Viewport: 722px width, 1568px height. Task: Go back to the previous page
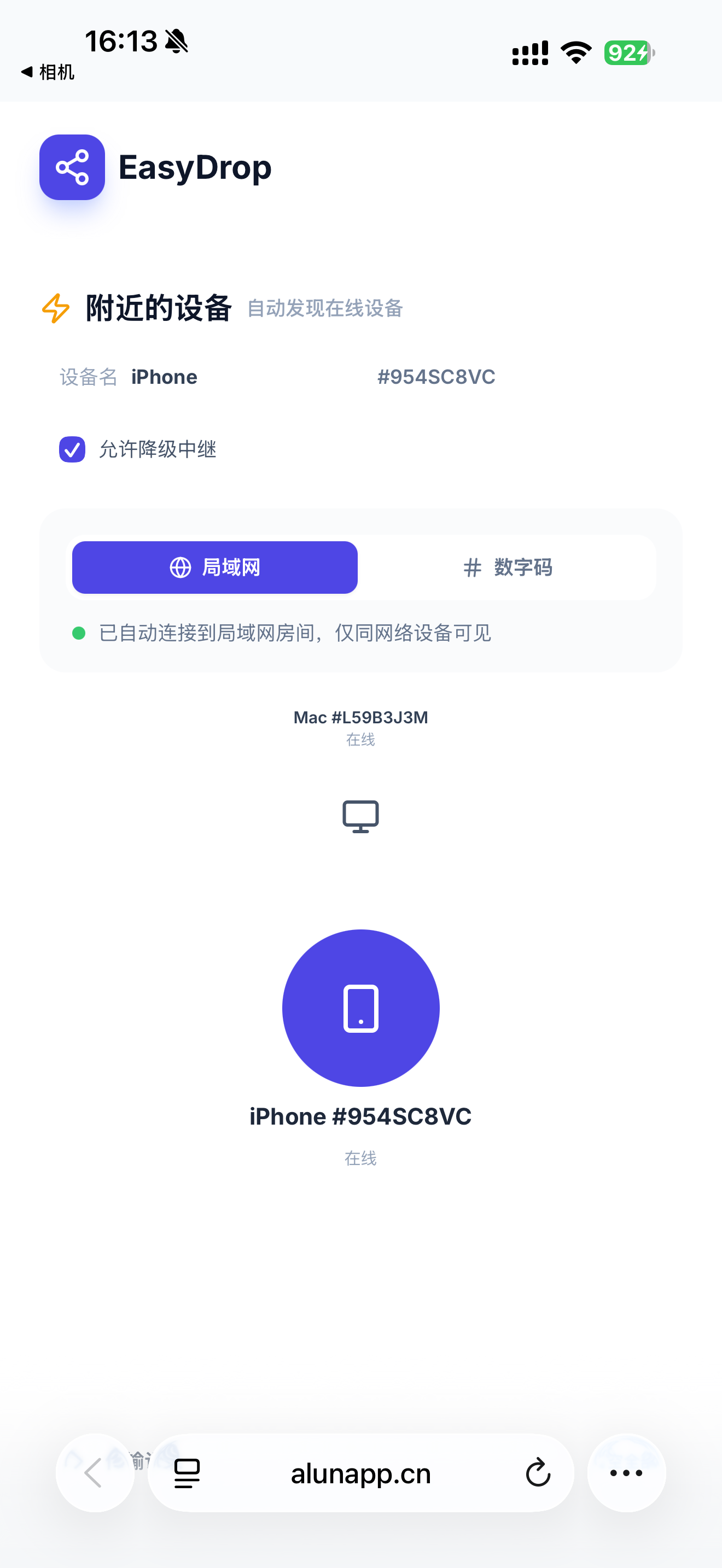click(x=95, y=1473)
